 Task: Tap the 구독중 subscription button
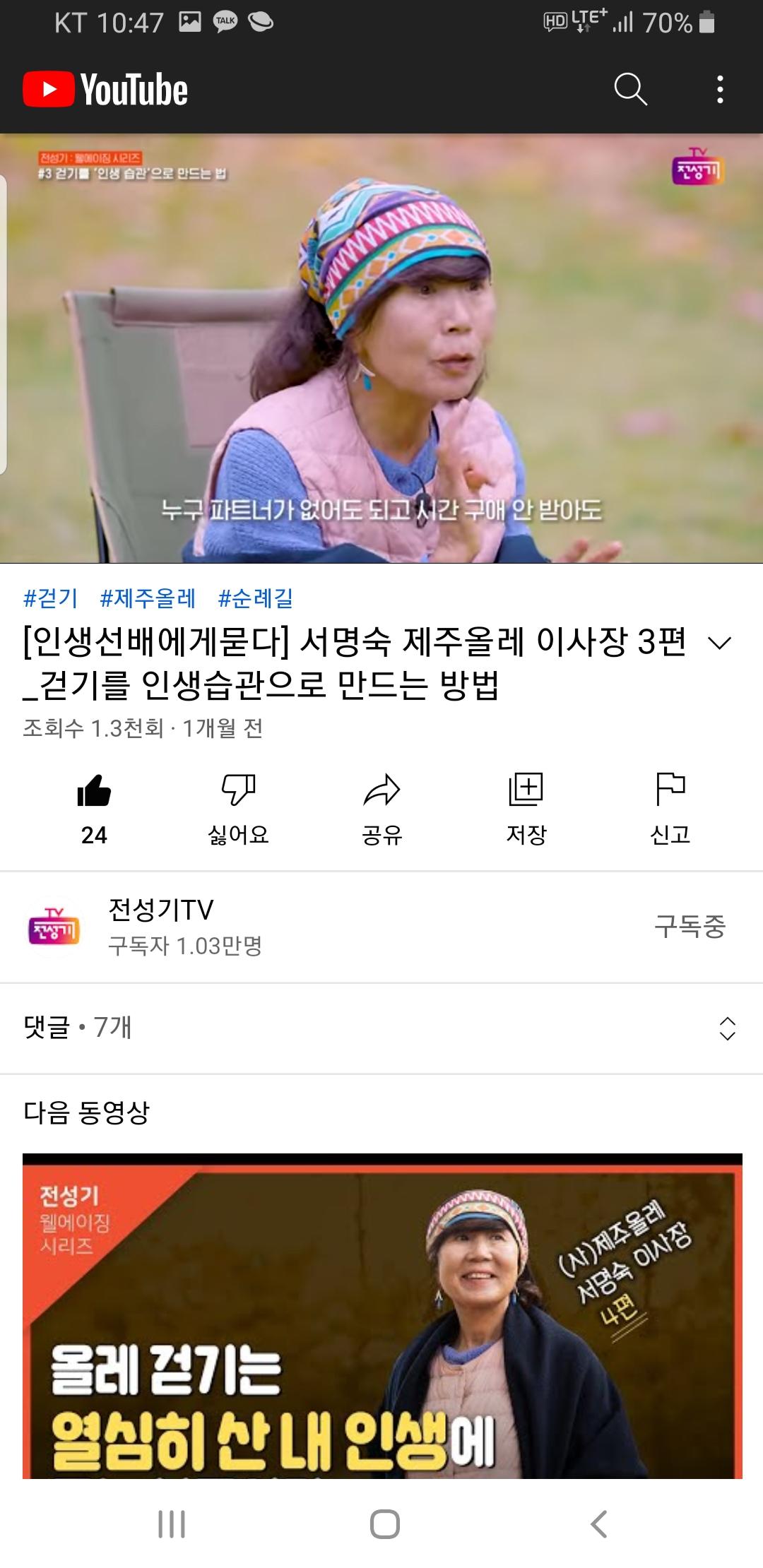pyautogui.click(x=690, y=926)
